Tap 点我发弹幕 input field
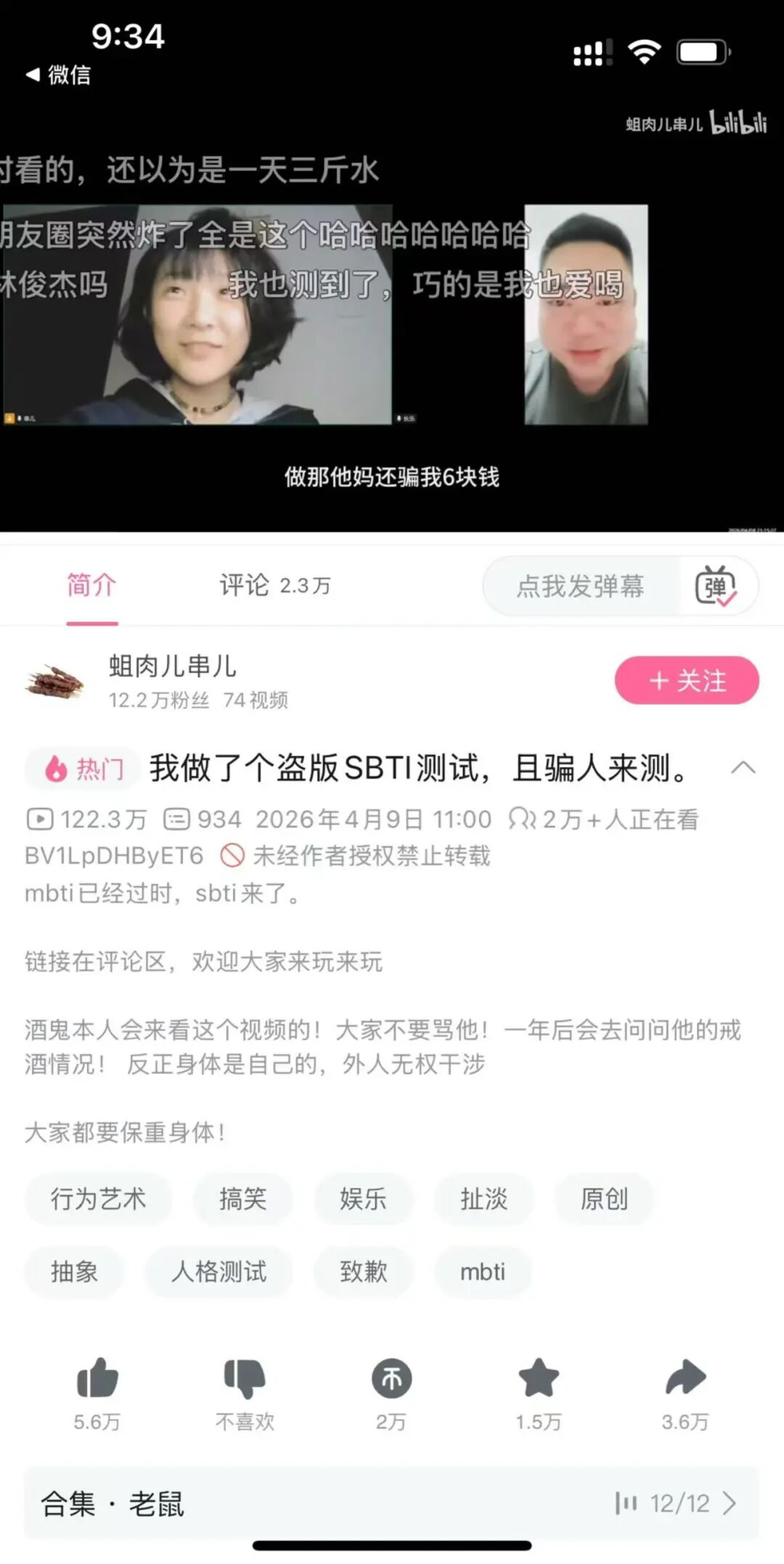The image size is (784, 1564). click(x=580, y=586)
